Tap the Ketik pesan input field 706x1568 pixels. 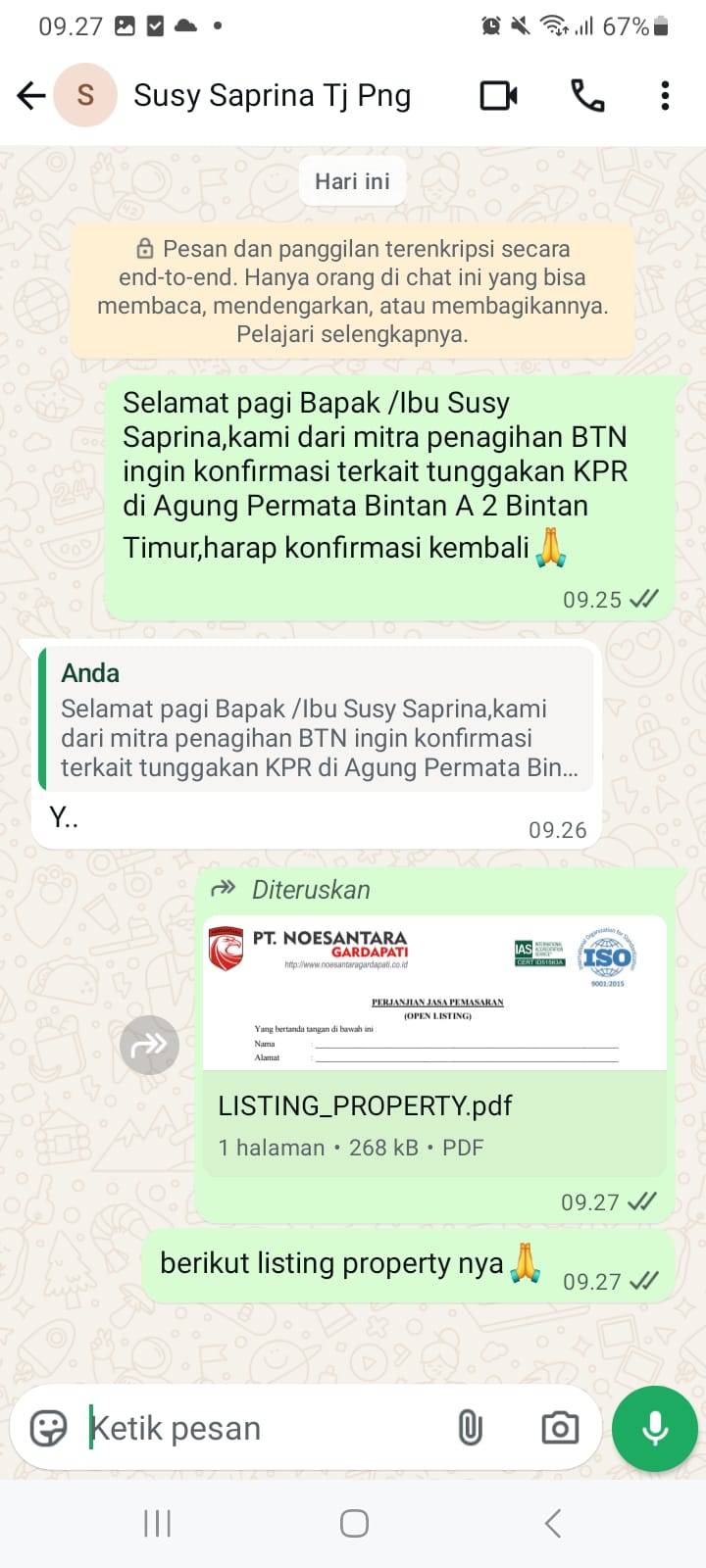[245, 1428]
